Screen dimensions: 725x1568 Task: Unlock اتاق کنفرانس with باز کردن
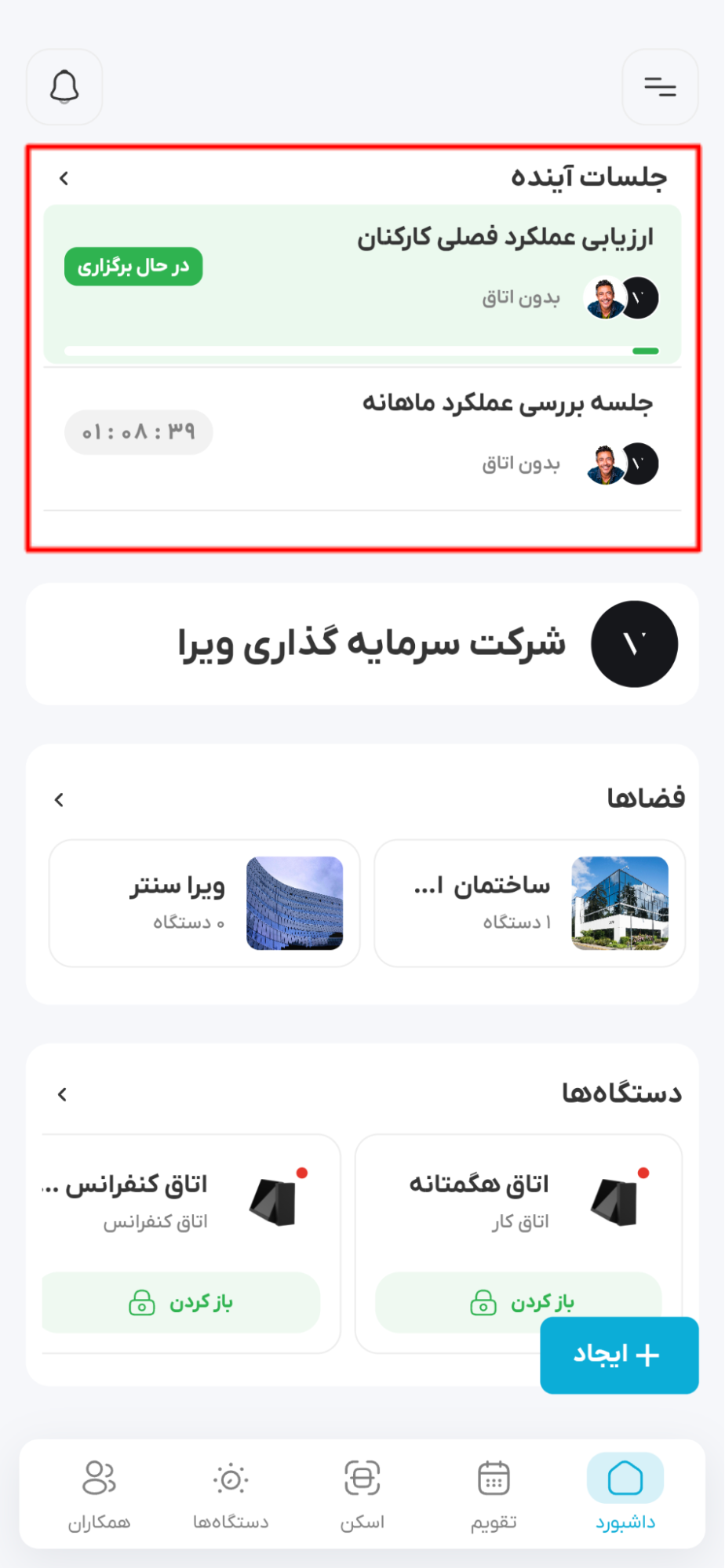pyautogui.click(x=181, y=1302)
